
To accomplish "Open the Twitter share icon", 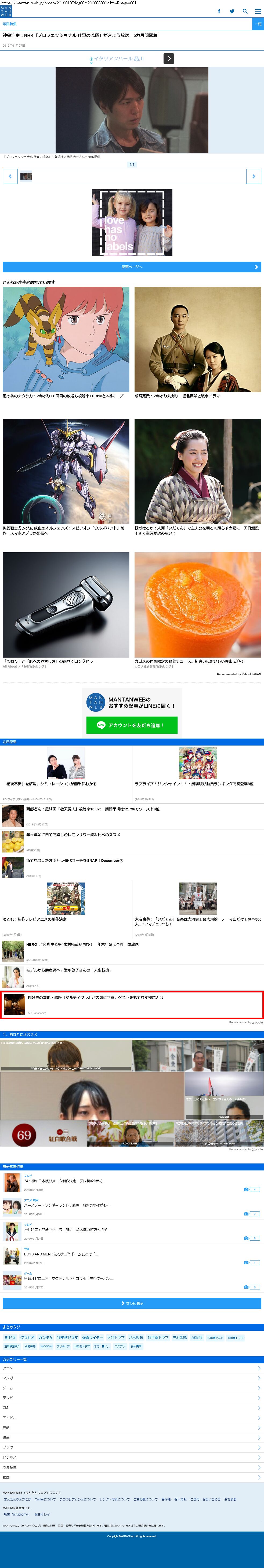I will coord(232,11).
